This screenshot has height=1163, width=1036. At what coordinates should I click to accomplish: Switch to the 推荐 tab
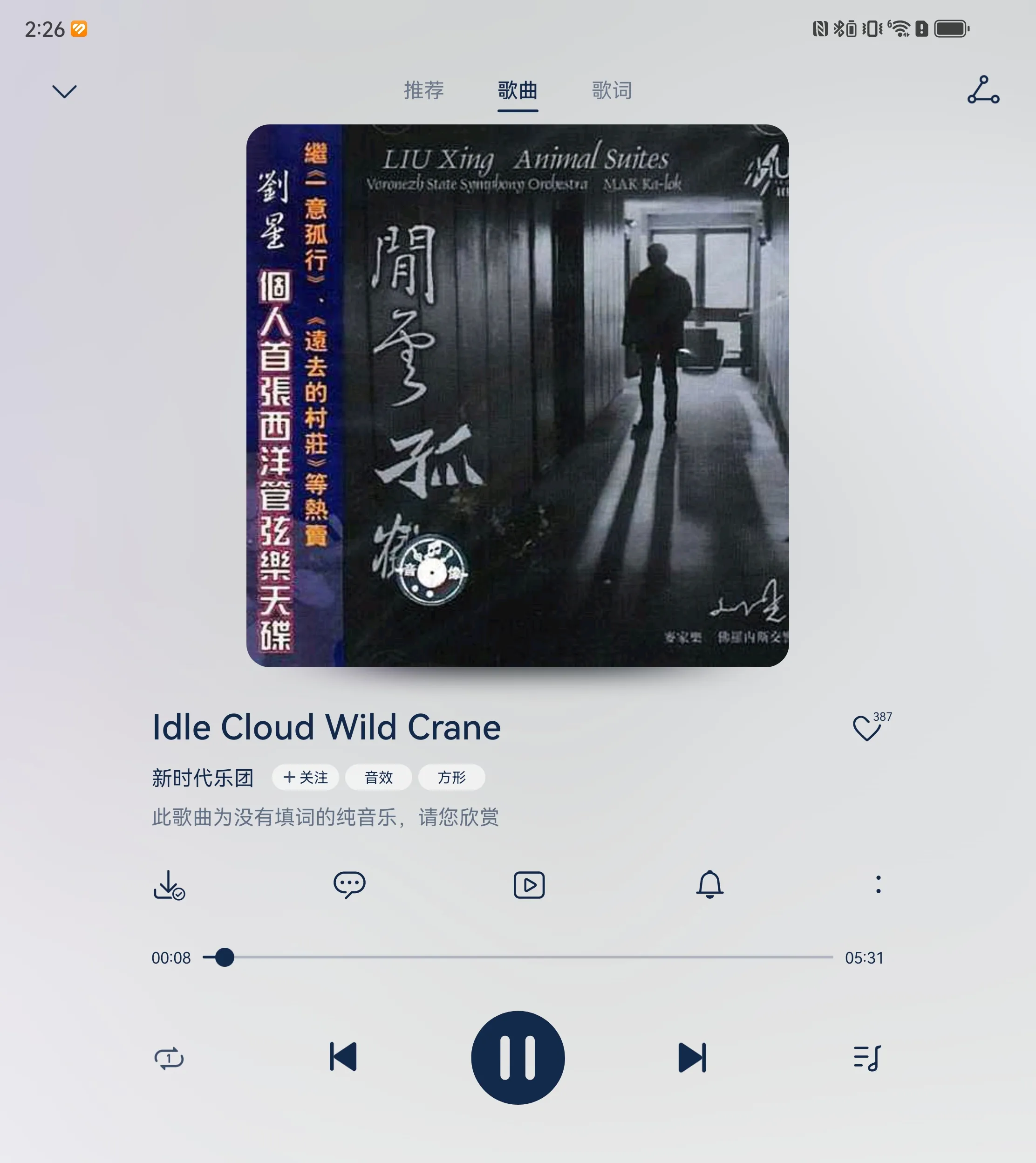(x=423, y=90)
